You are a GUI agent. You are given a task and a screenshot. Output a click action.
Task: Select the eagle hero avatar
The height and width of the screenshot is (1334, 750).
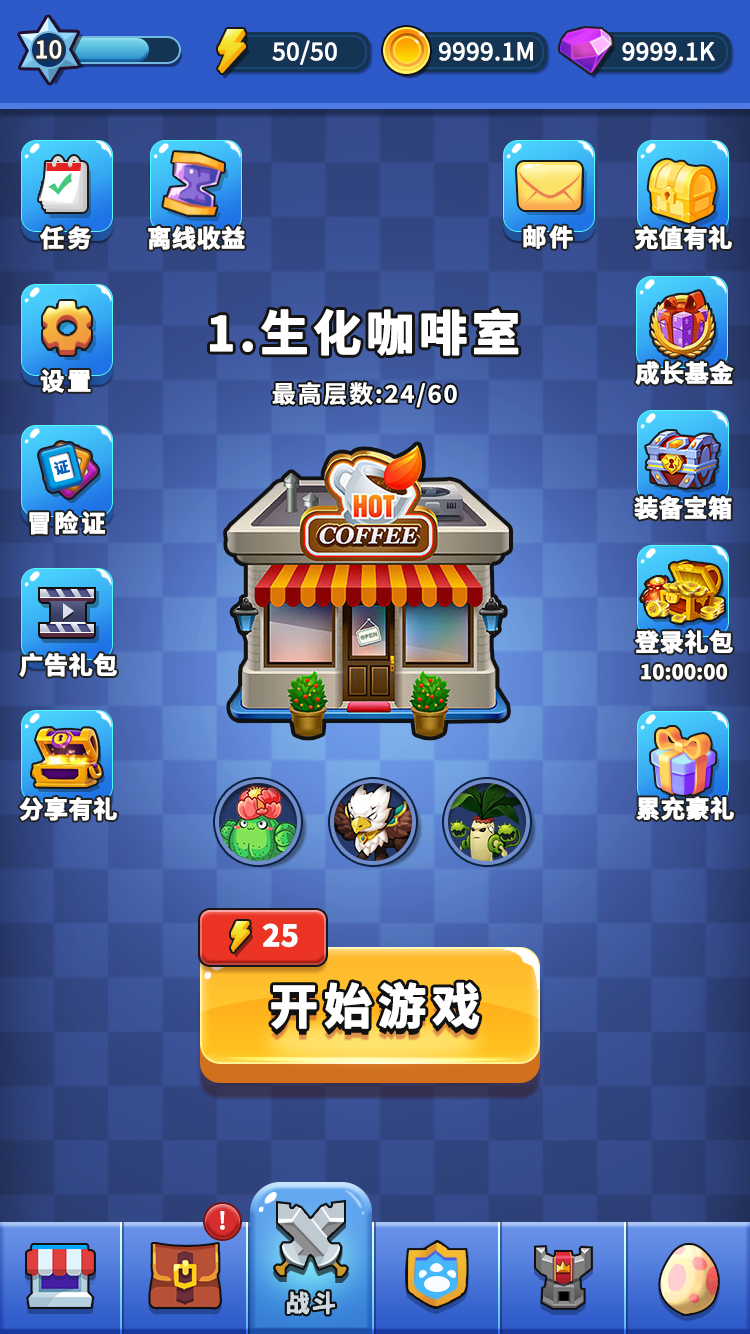[373, 822]
